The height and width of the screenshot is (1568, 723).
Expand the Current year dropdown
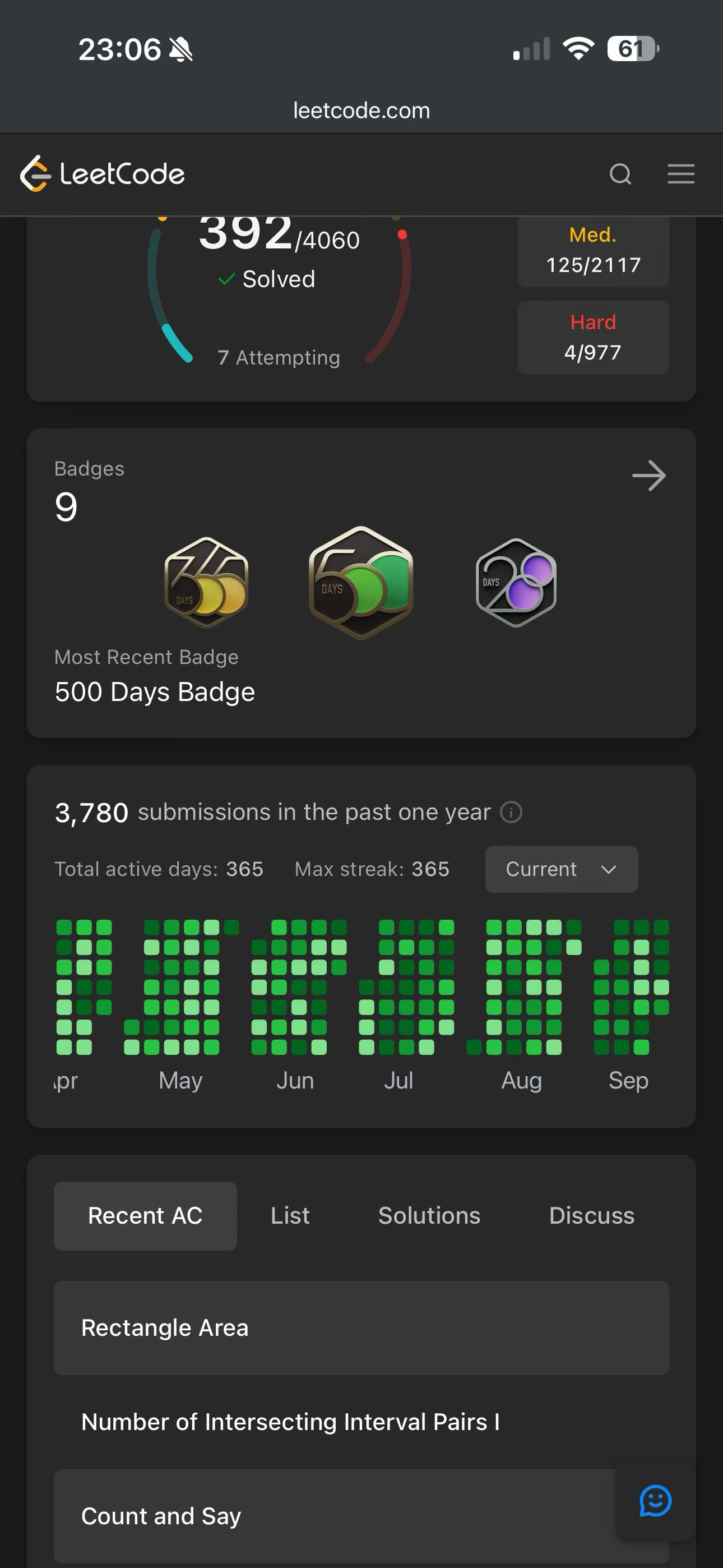click(x=561, y=869)
